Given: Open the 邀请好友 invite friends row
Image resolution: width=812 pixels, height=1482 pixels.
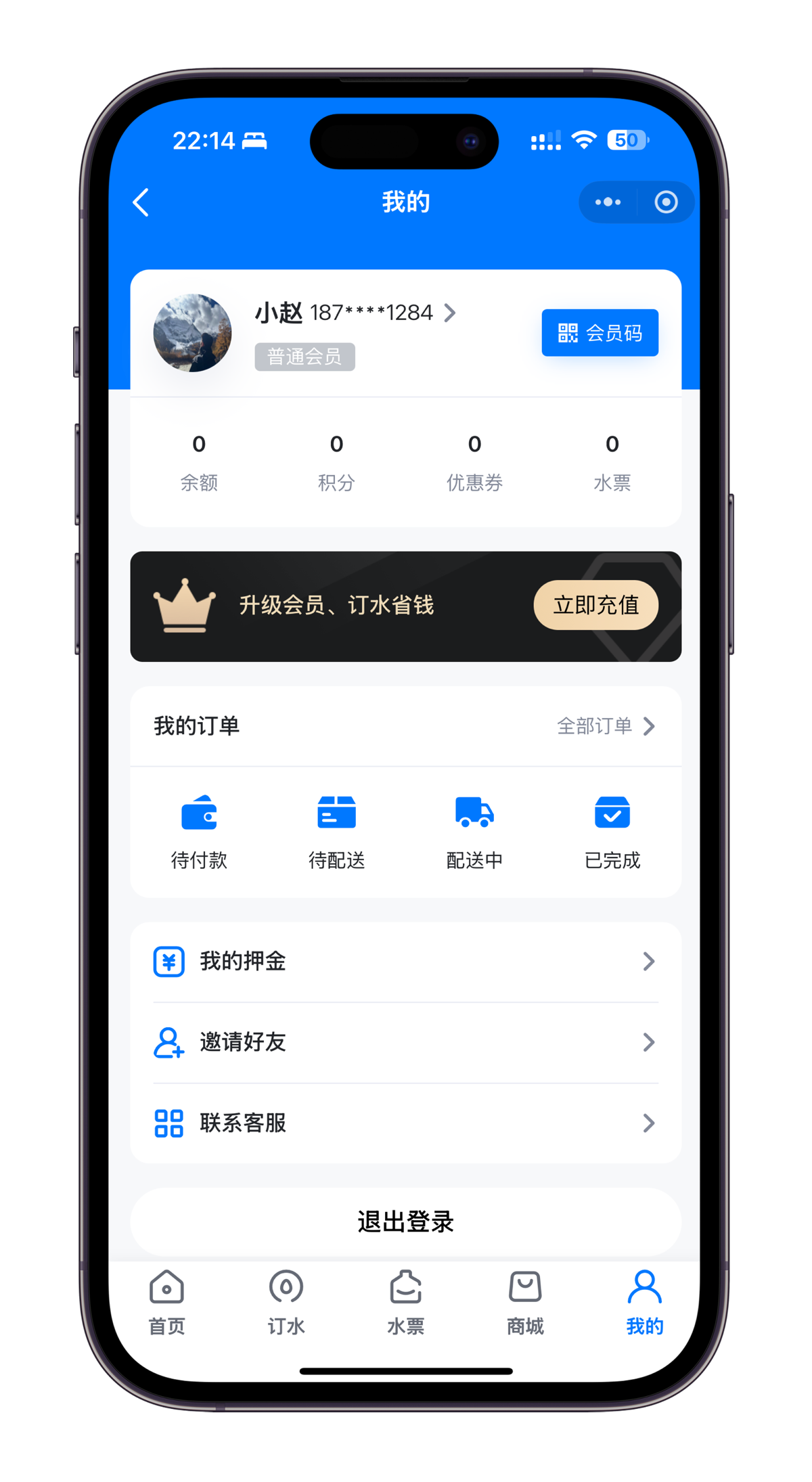Looking at the screenshot, I should [405, 1042].
